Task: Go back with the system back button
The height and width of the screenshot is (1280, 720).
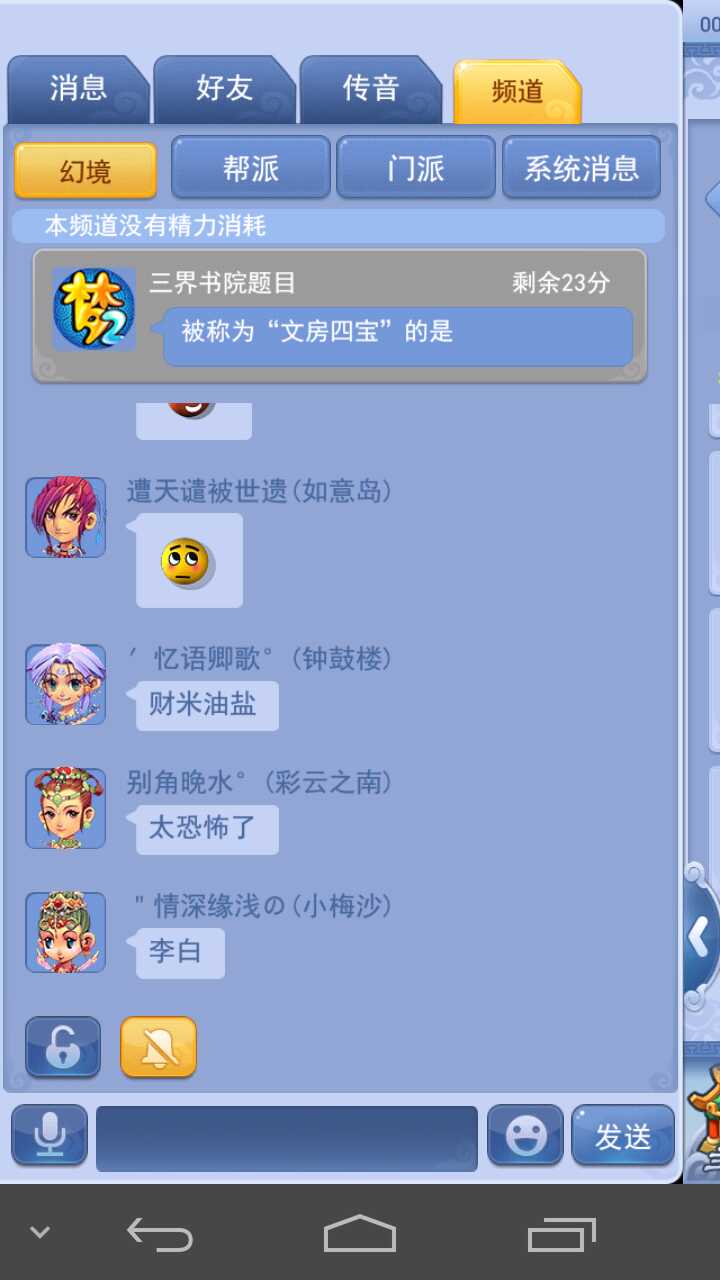Action: 160,1234
